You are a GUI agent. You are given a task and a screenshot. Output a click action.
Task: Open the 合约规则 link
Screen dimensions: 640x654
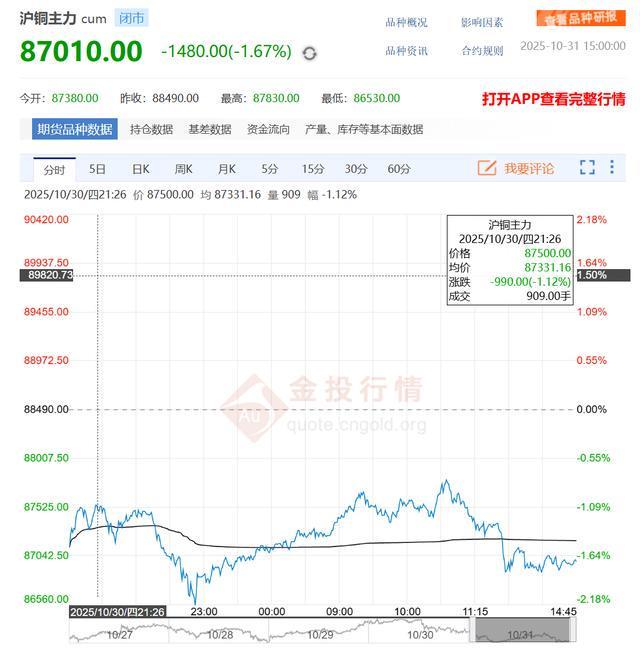pyautogui.click(x=482, y=51)
